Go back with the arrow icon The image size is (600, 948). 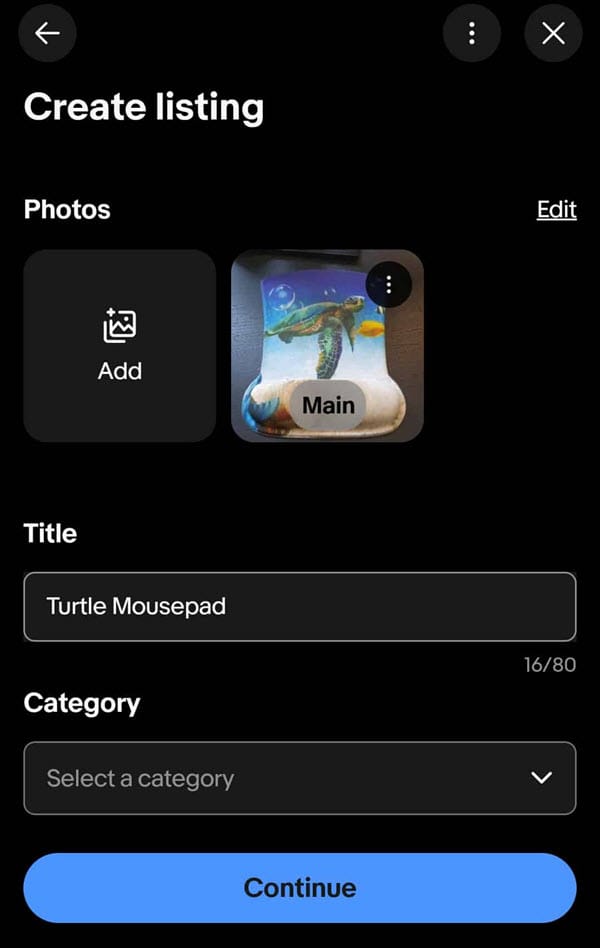click(x=47, y=33)
